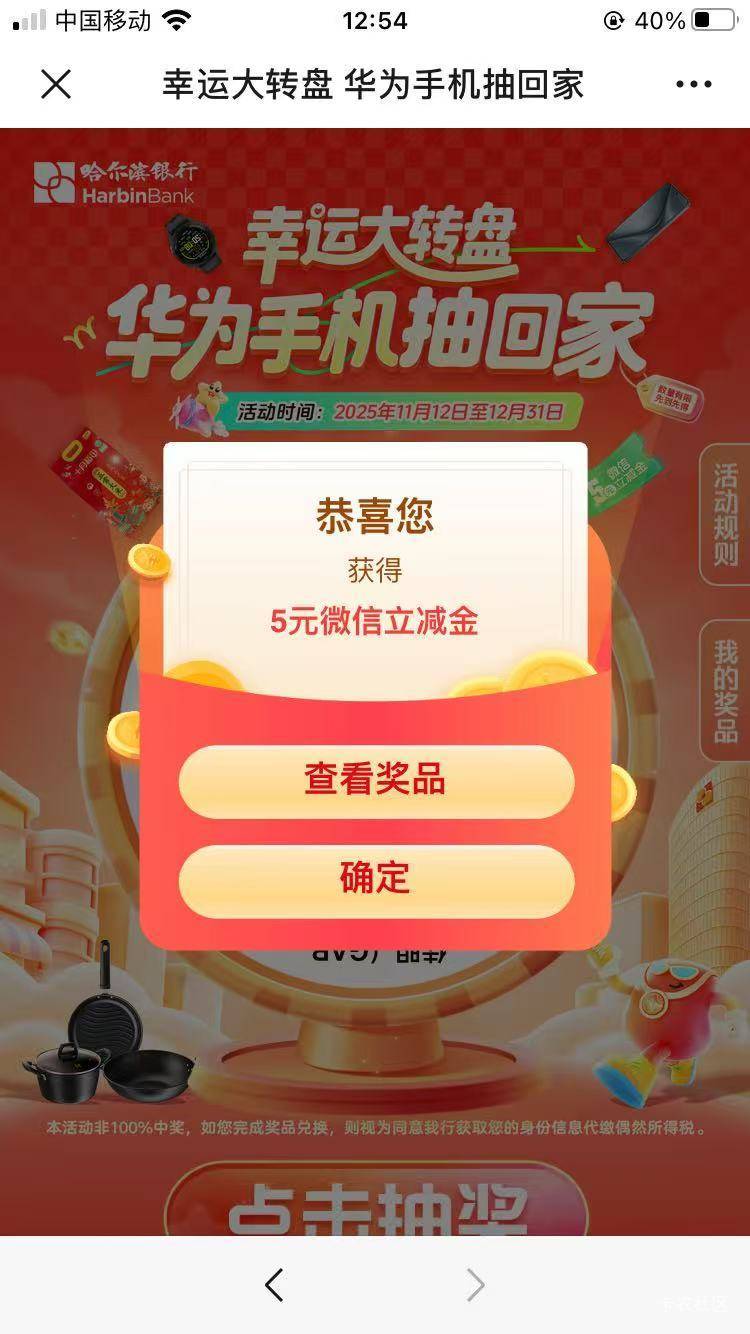Tap 查看奖品 to view the prize

pyautogui.click(x=376, y=781)
